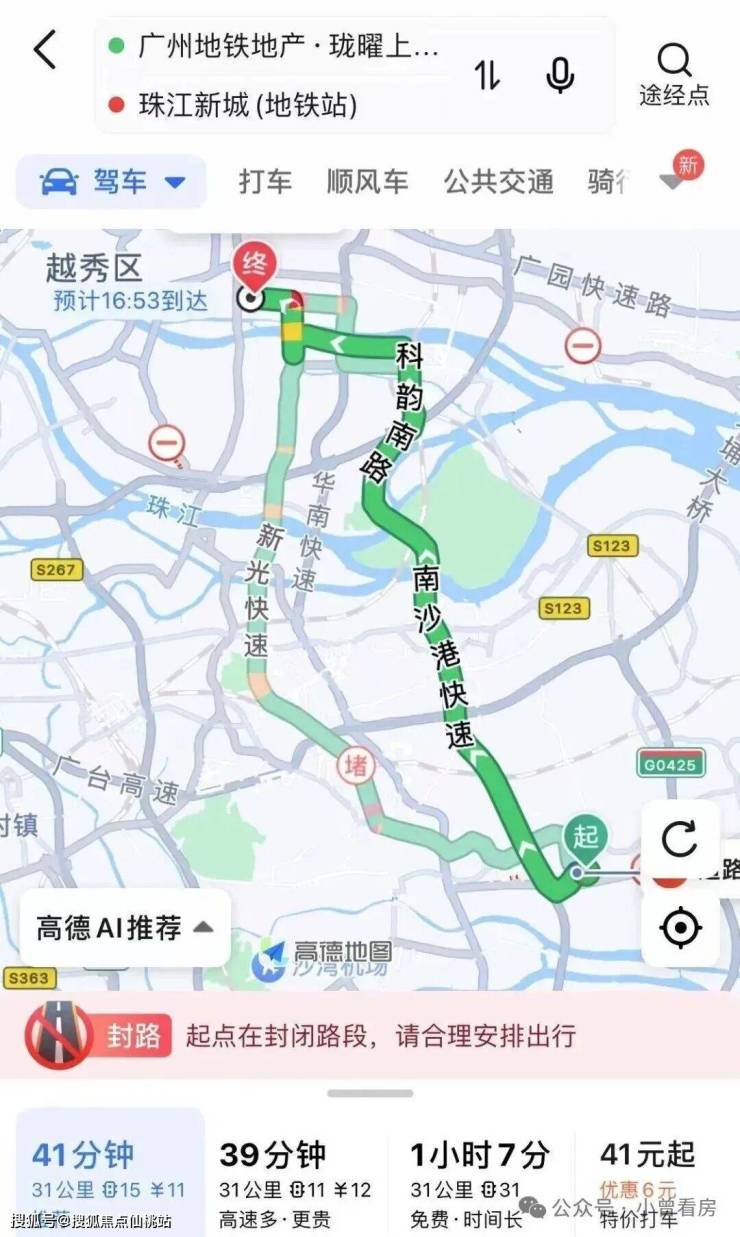Refresh the route on the map

tap(680, 838)
